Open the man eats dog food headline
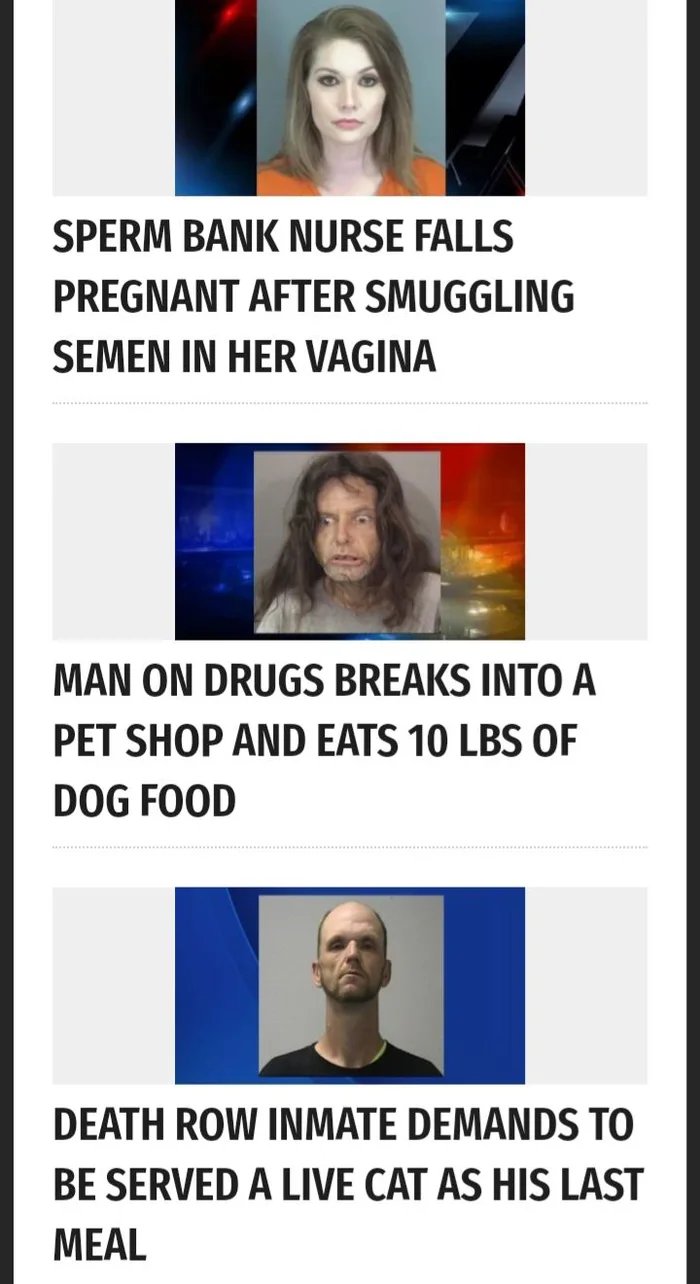The height and width of the screenshot is (1284, 700). click(323, 740)
